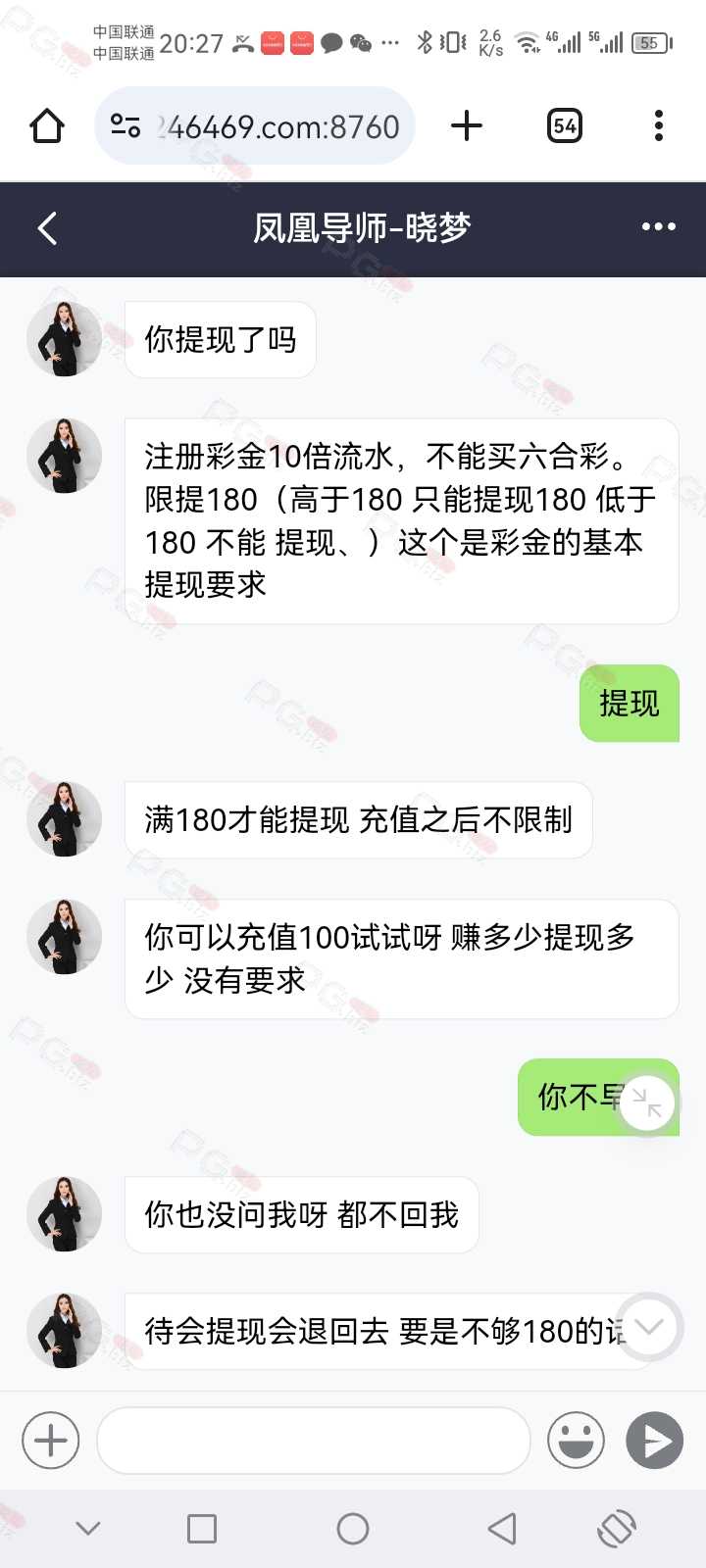Open recent apps with the square button
The height and width of the screenshot is (1568, 706).
(202, 1528)
